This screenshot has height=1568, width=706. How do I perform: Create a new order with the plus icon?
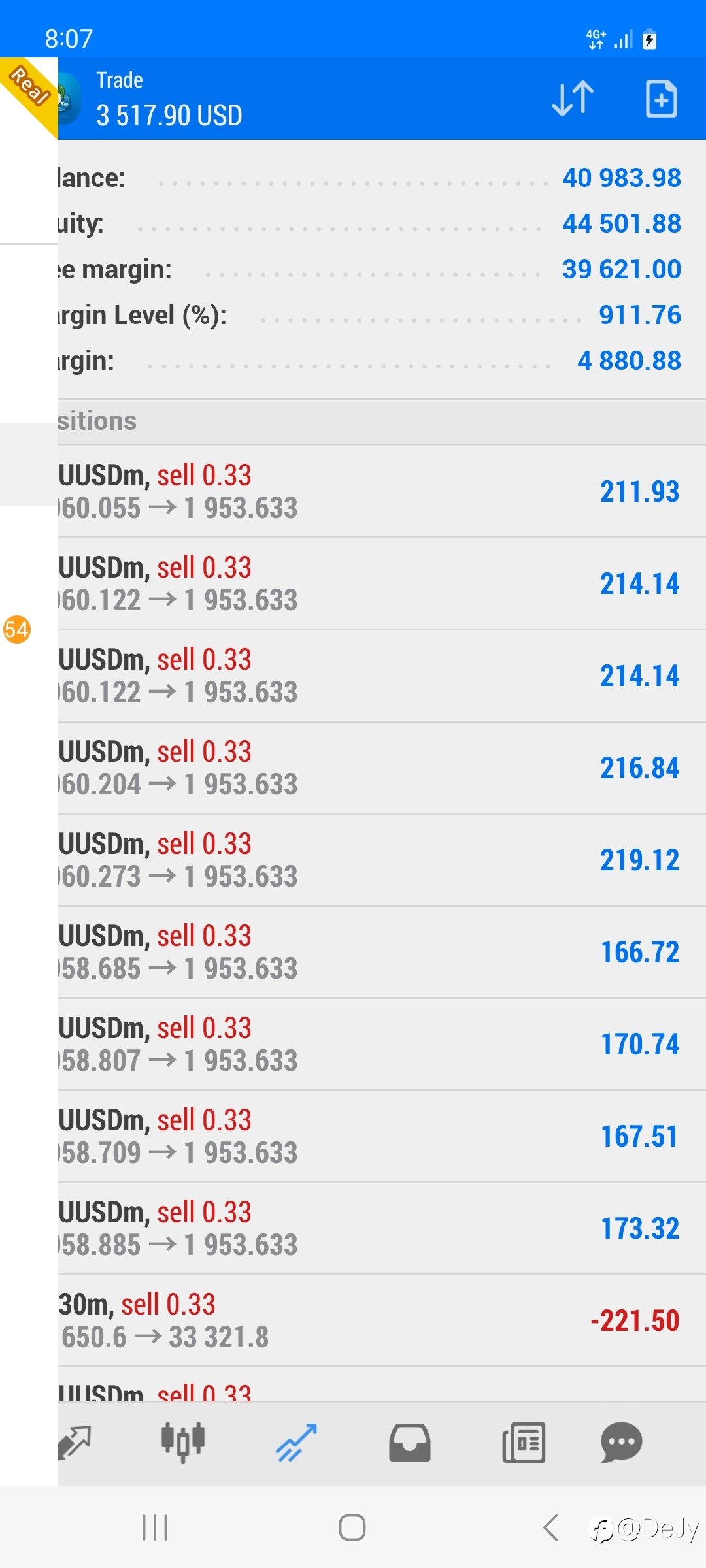click(661, 99)
